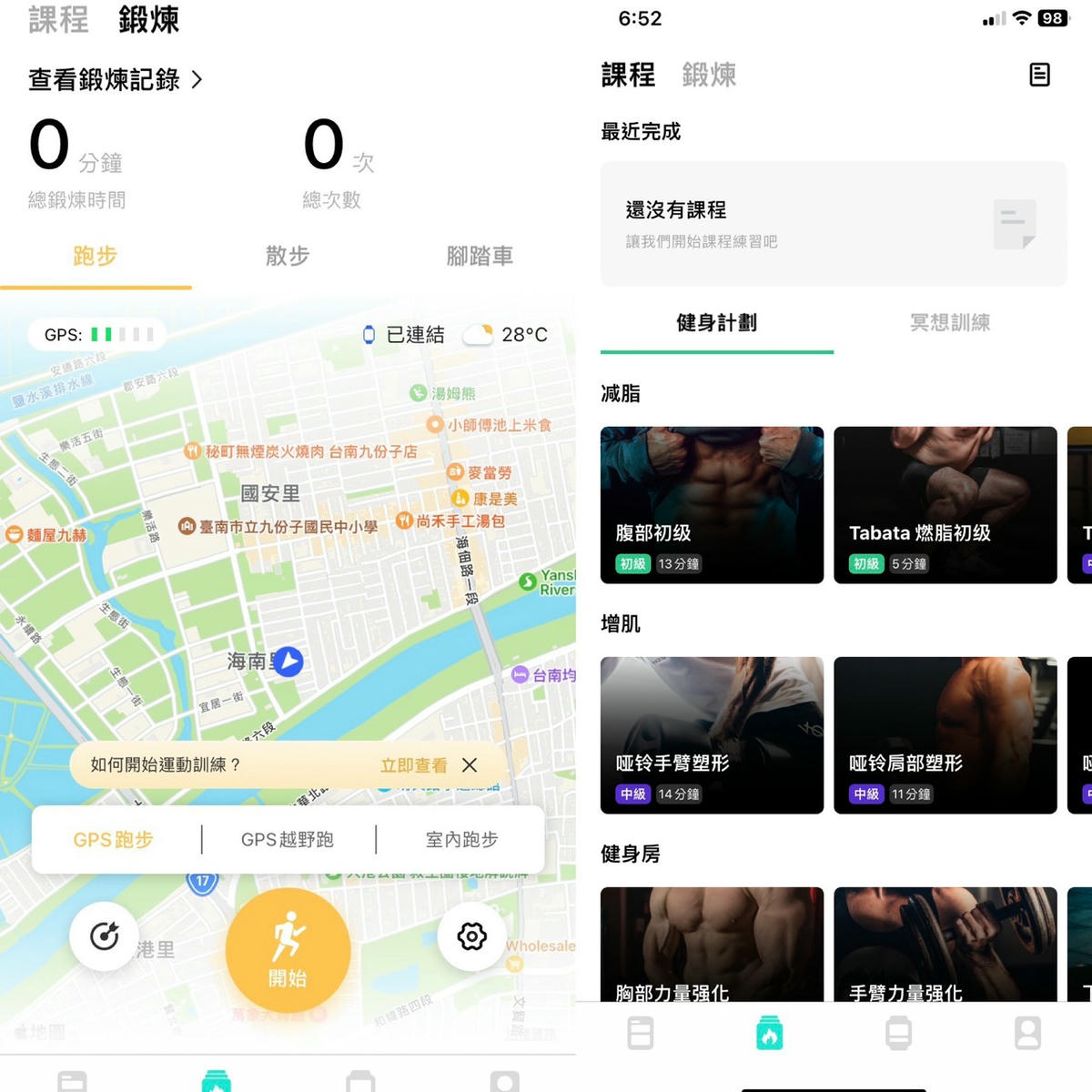
Task: Open the 立即查看 link in the training tip
Action: click(413, 765)
